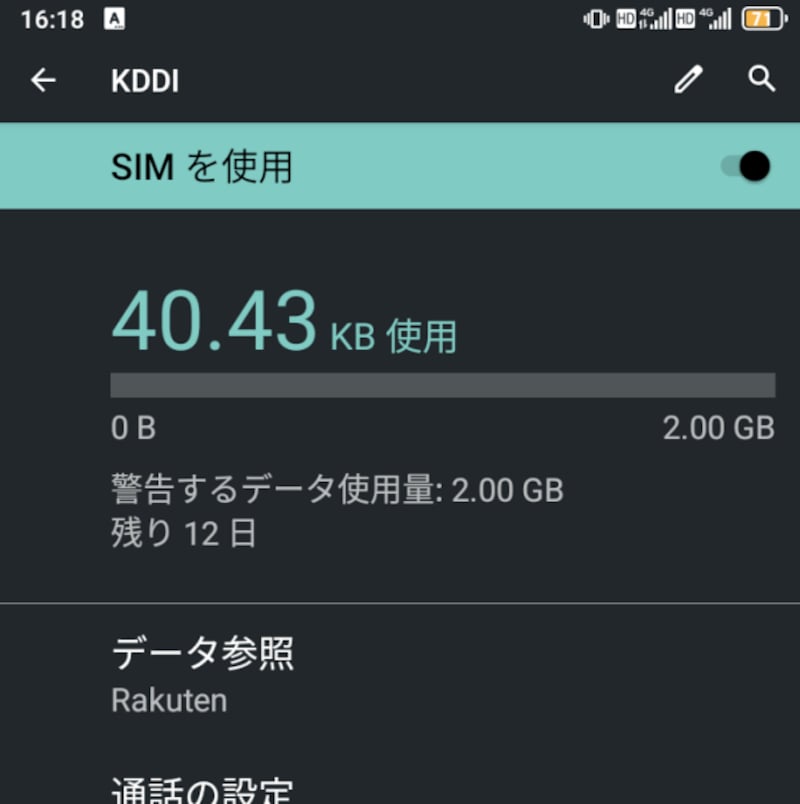Open the settings search icon
The image size is (800, 804).
coord(762,80)
